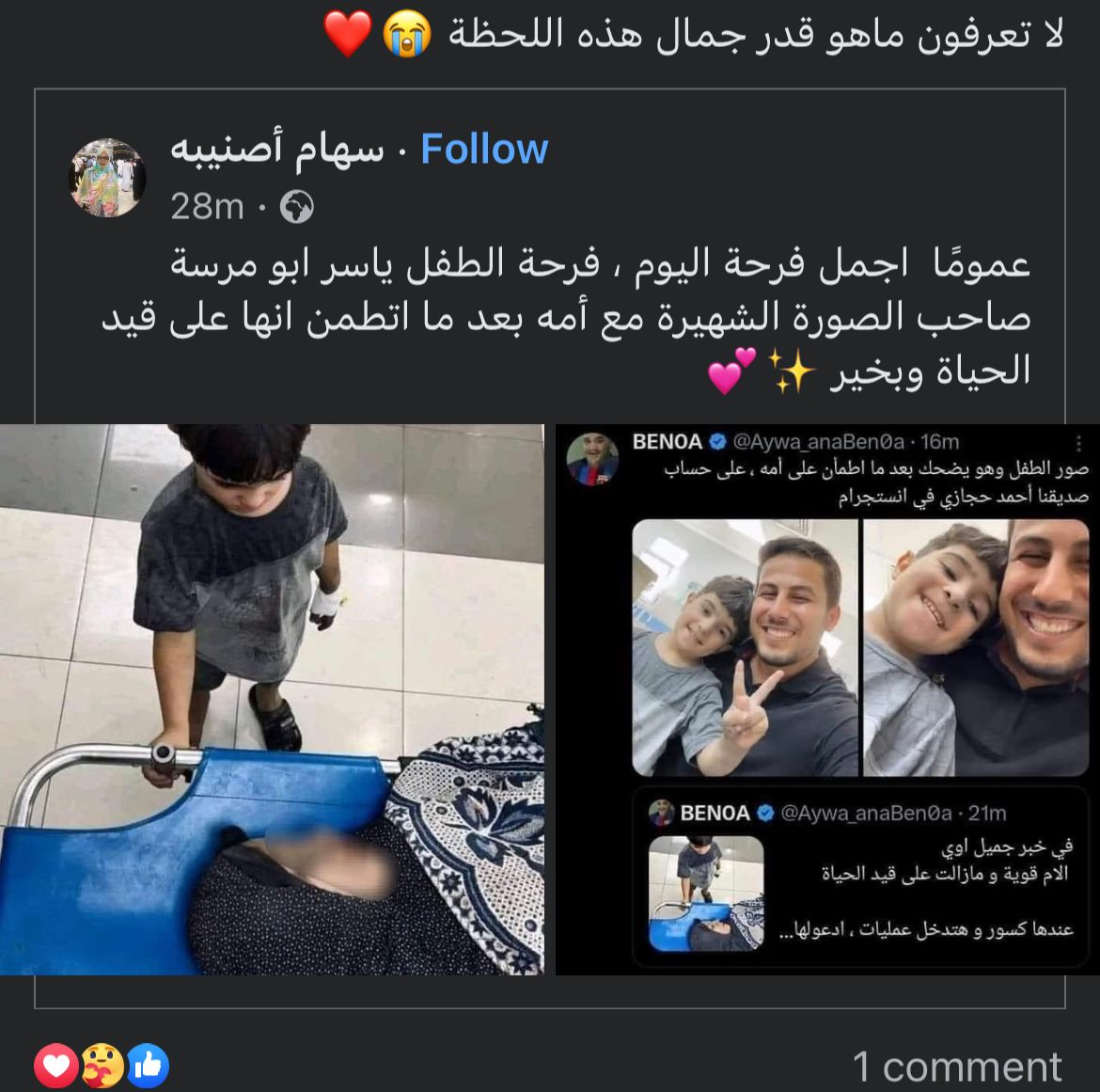Follow سهام أصنيبه
Viewport: 1100px width, 1092px height.
[x=483, y=150]
